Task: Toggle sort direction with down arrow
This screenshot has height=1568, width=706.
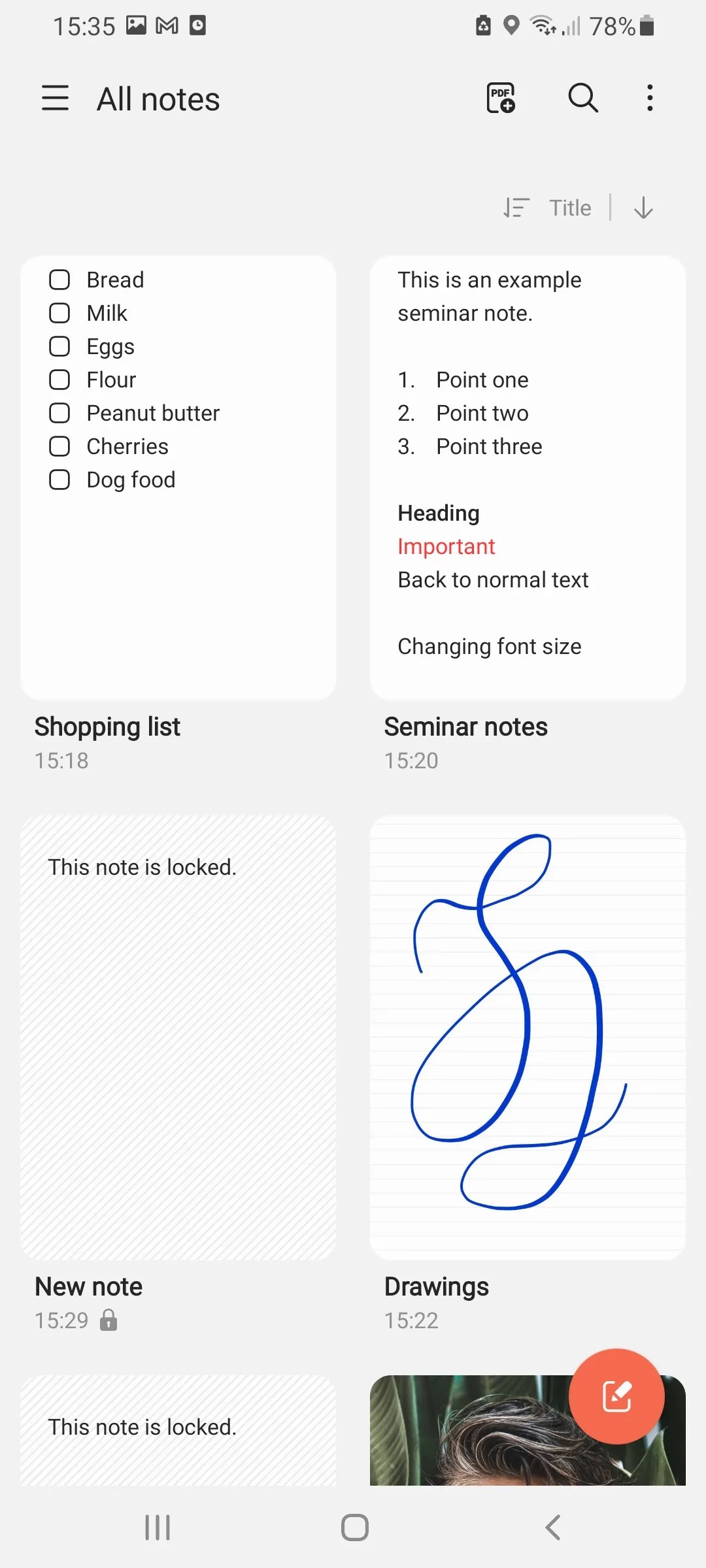Action: tap(643, 208)
